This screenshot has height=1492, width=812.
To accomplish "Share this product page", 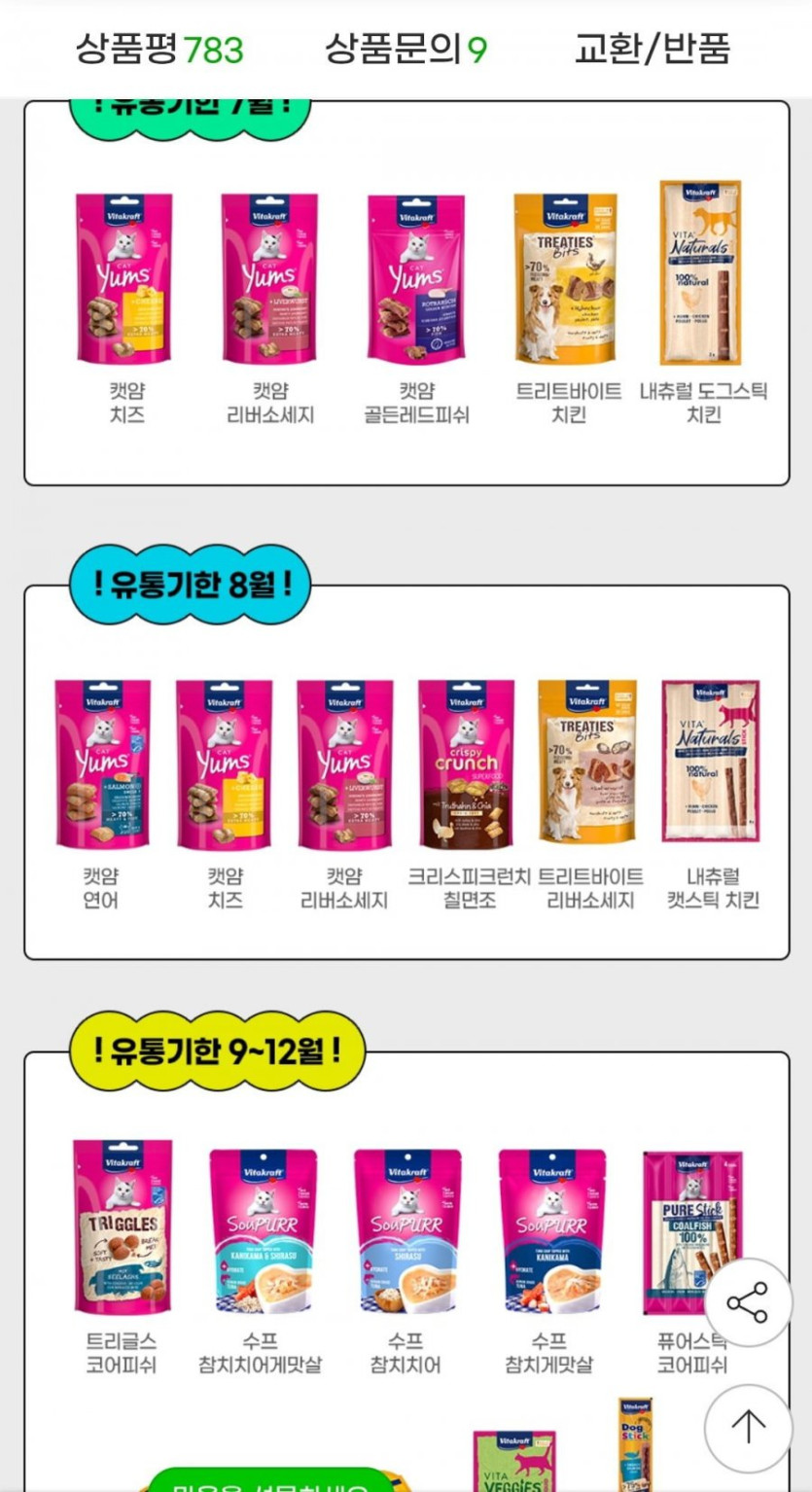I will coord(748,1302).
